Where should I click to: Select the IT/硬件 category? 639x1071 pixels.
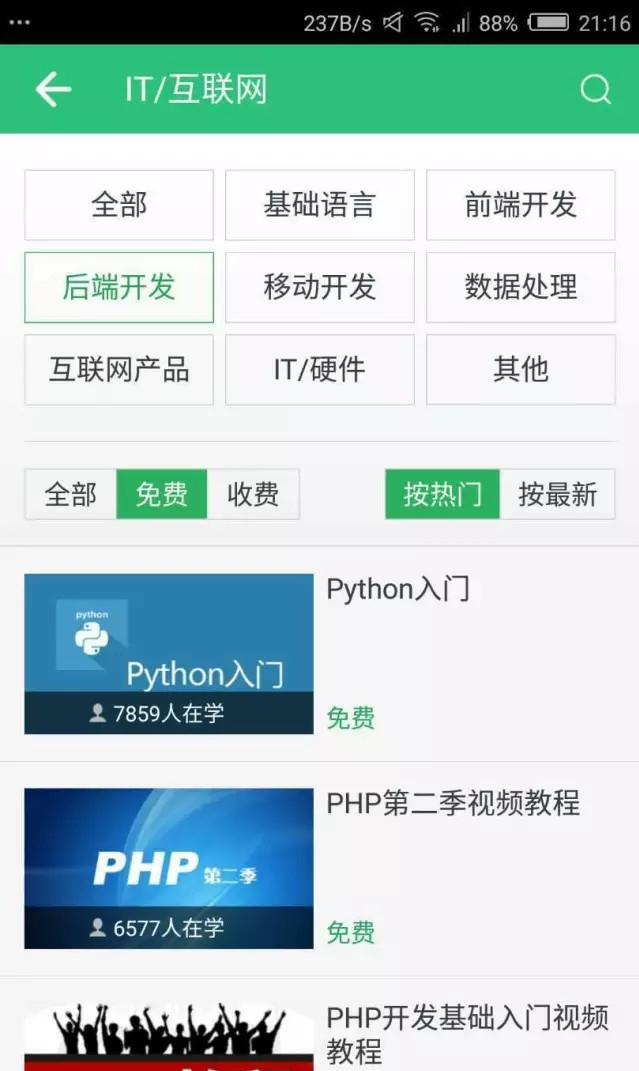(319, 369)
